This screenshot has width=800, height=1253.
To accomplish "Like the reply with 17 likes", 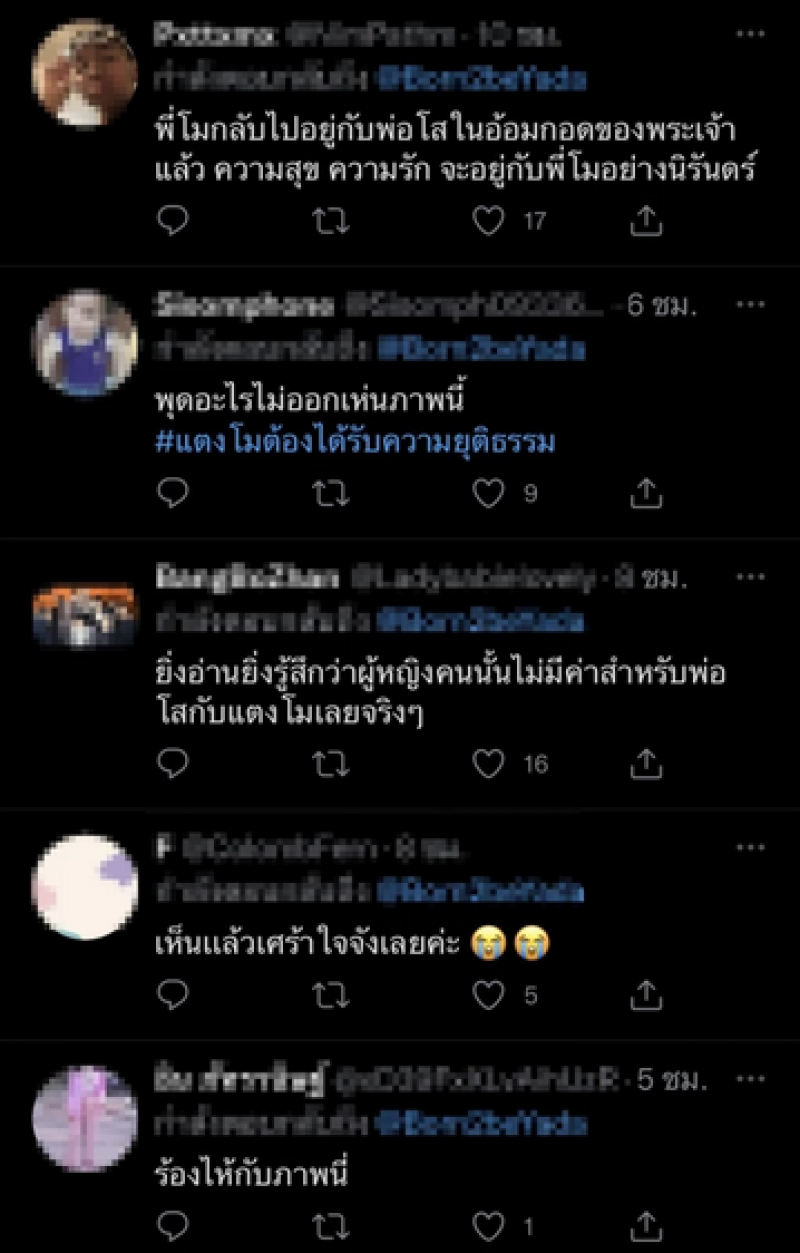I will point(489,221).
